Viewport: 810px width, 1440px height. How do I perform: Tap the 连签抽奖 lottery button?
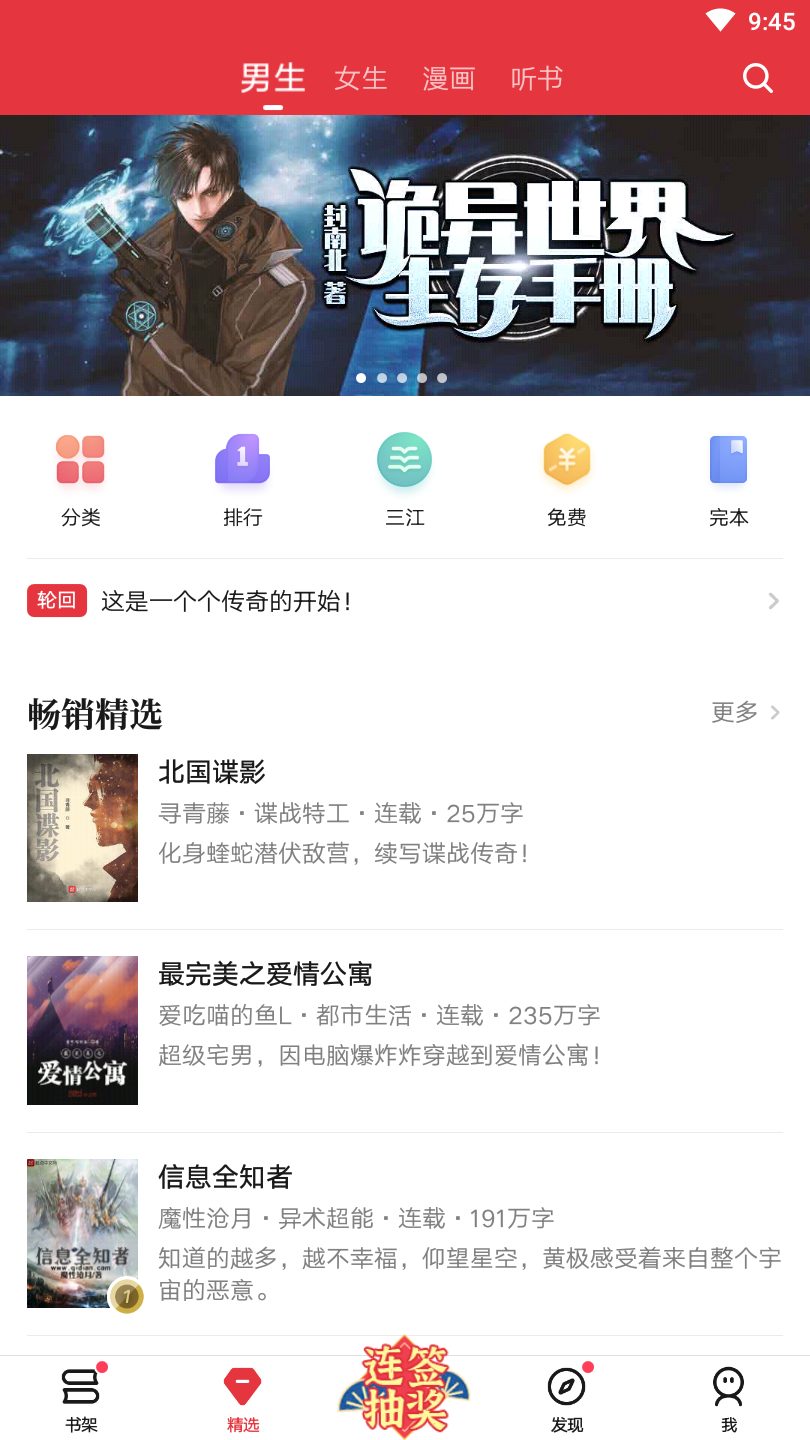tap(404, 1388)
